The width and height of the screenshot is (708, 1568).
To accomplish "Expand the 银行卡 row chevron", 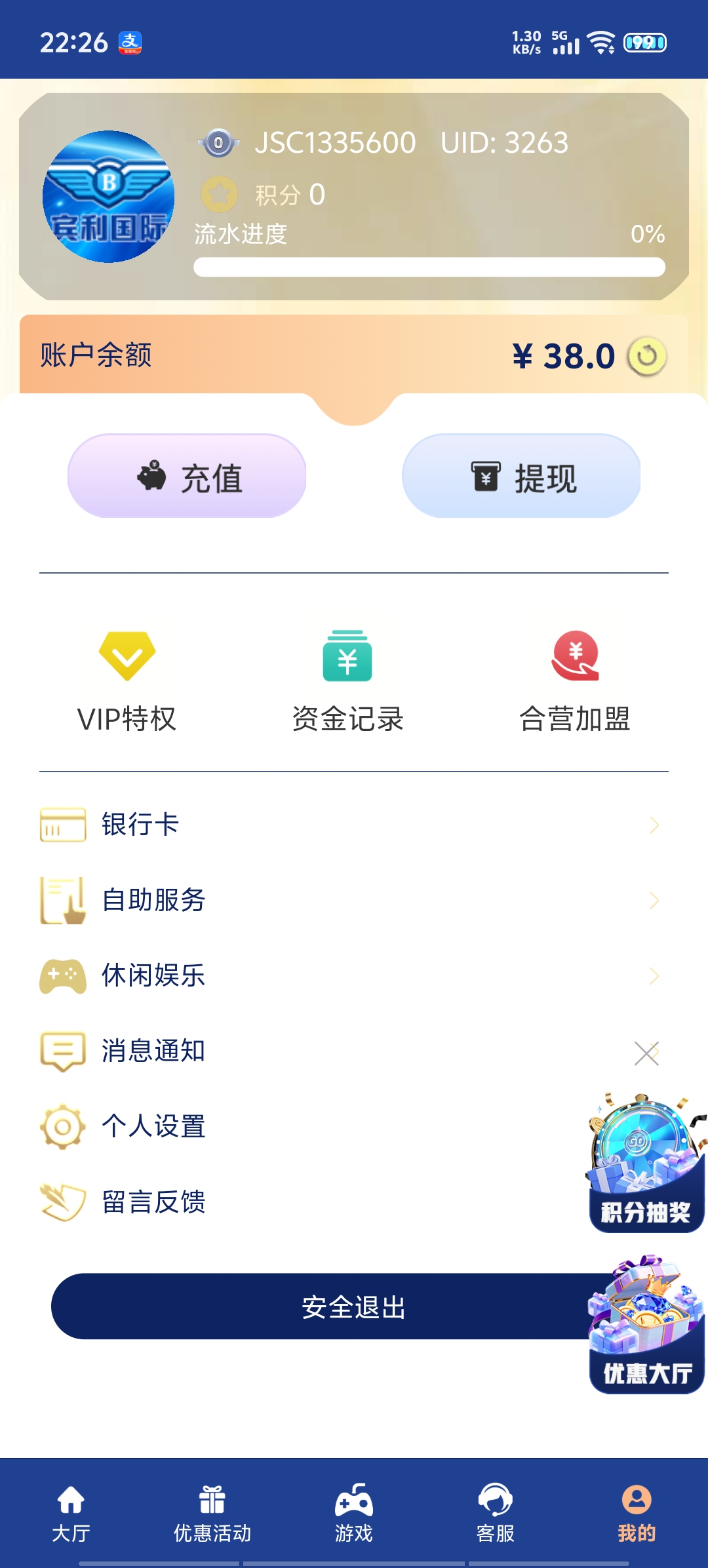I will [x=653, y=825].
